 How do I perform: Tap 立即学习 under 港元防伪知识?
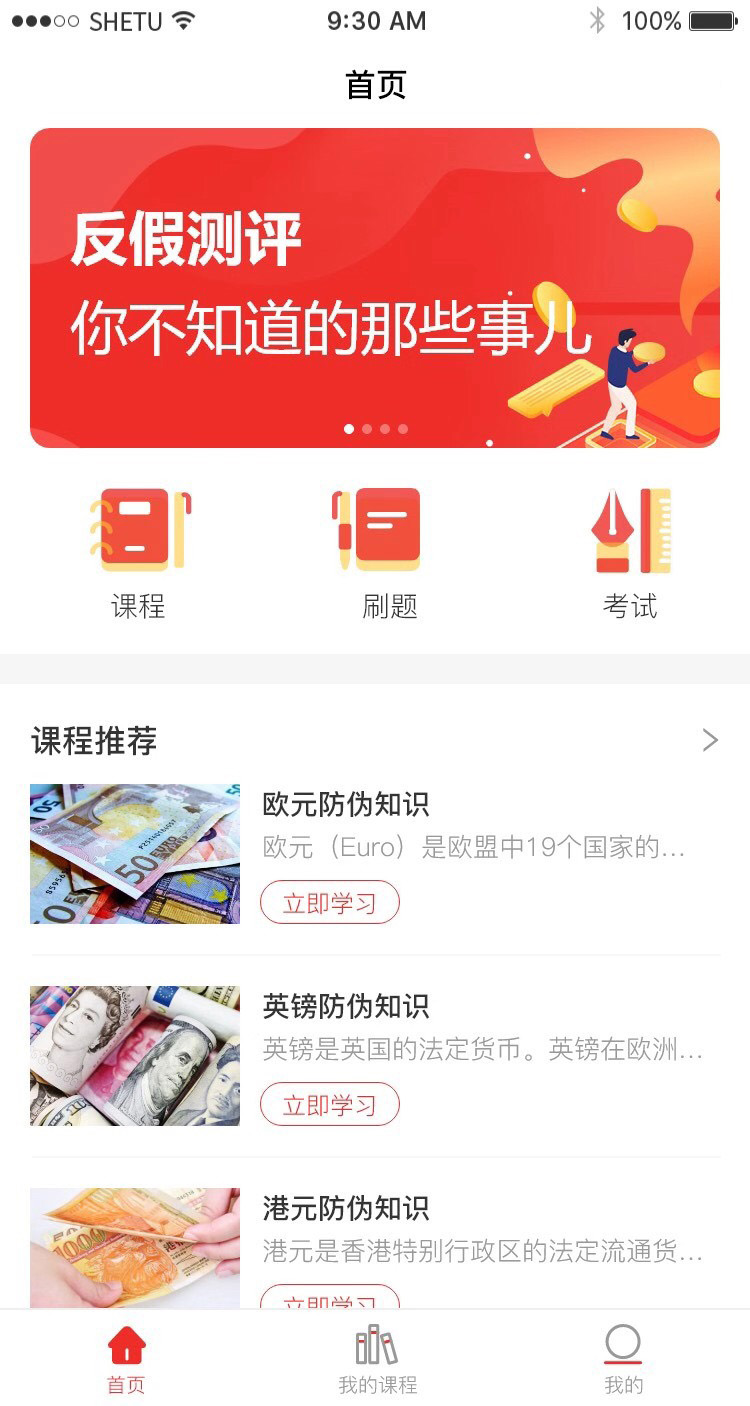(x=330, y=1300)
